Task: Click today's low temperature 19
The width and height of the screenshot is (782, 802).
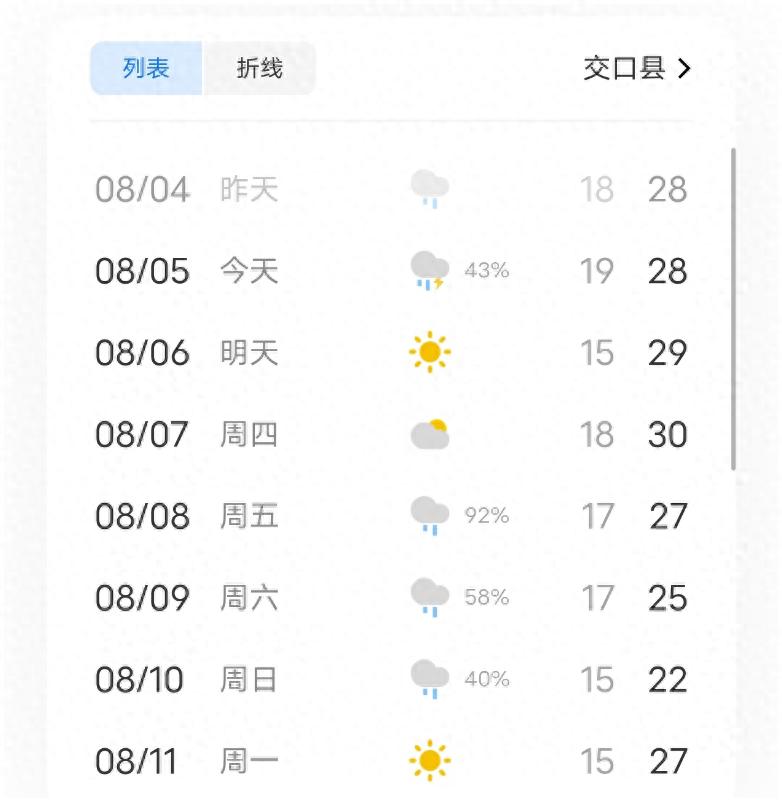Action: 595,270
